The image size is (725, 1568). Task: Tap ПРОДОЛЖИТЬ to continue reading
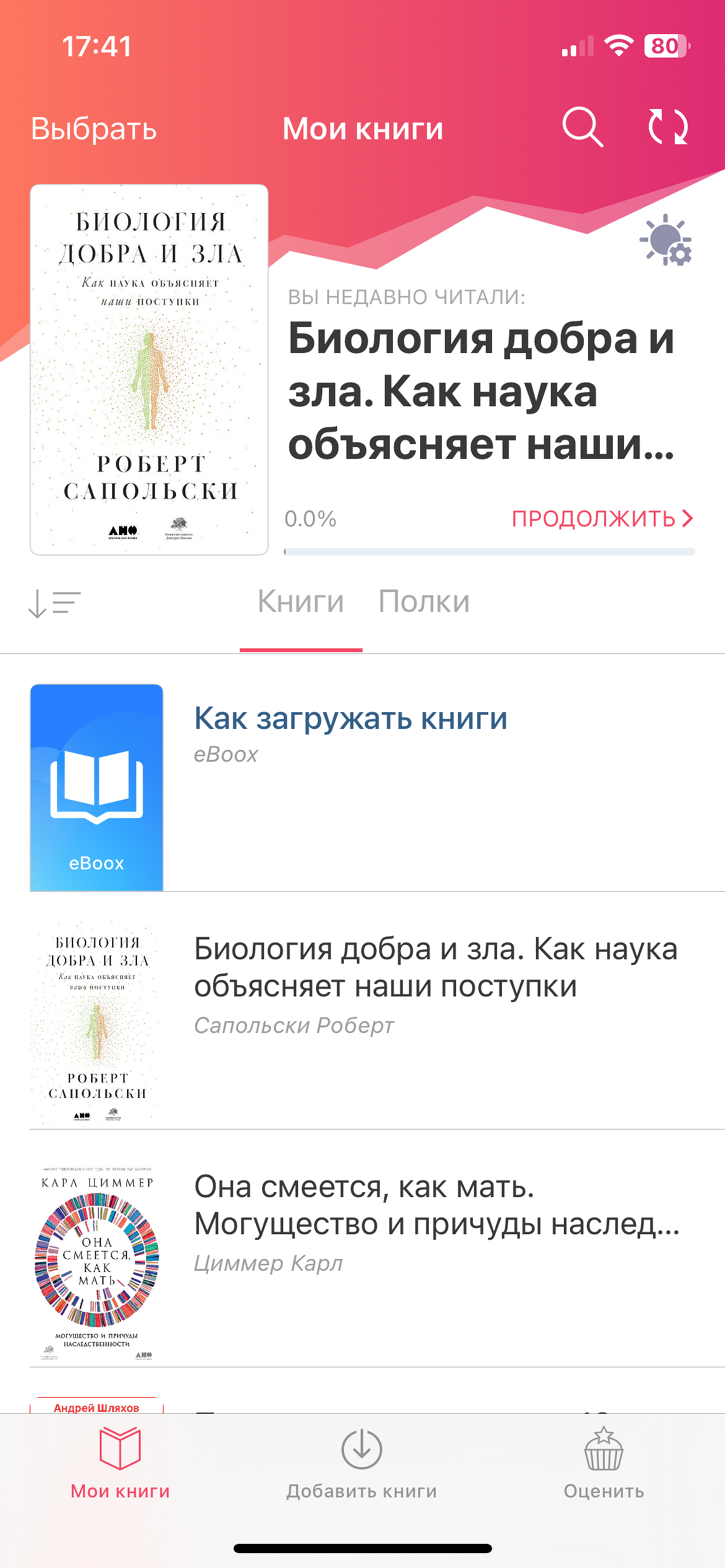[602, 518]
